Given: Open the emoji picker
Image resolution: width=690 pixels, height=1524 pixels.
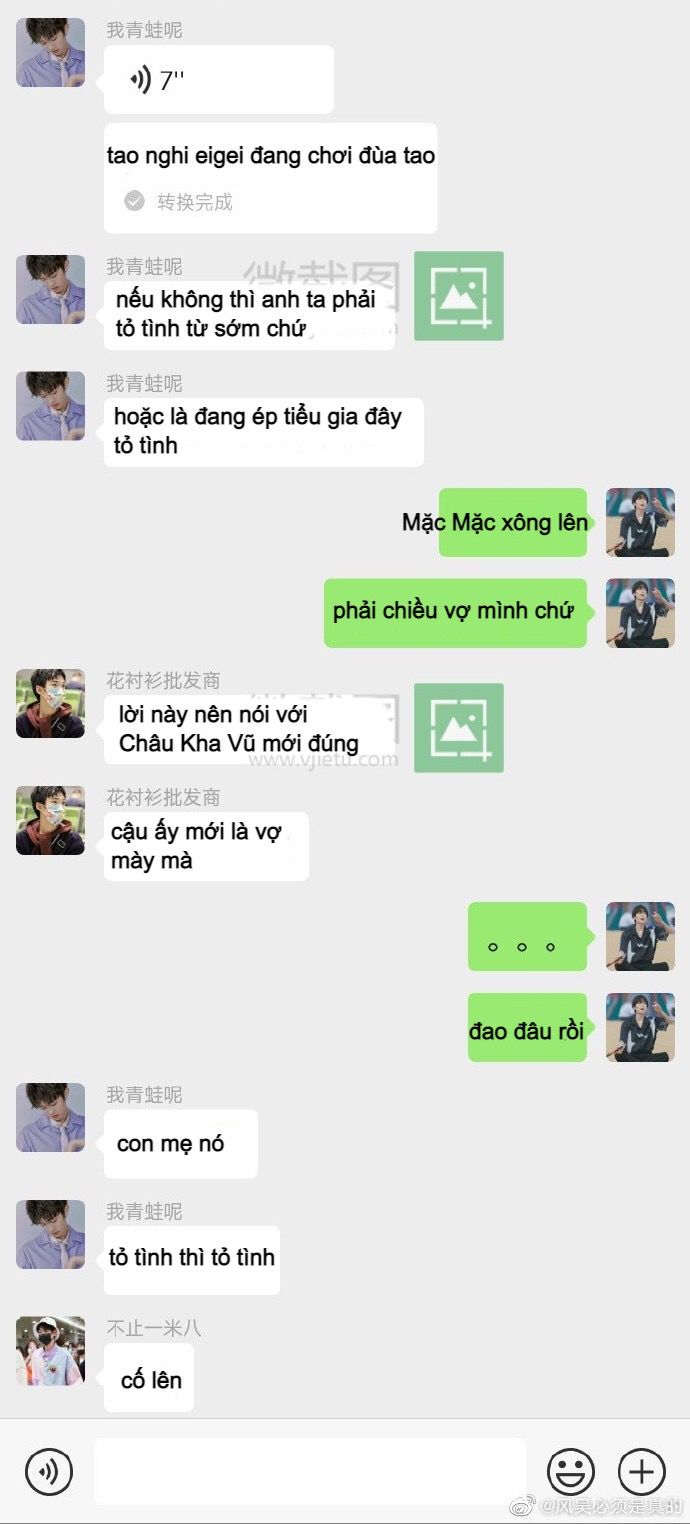Looking at the screenshot, I should coord(570,1472).
